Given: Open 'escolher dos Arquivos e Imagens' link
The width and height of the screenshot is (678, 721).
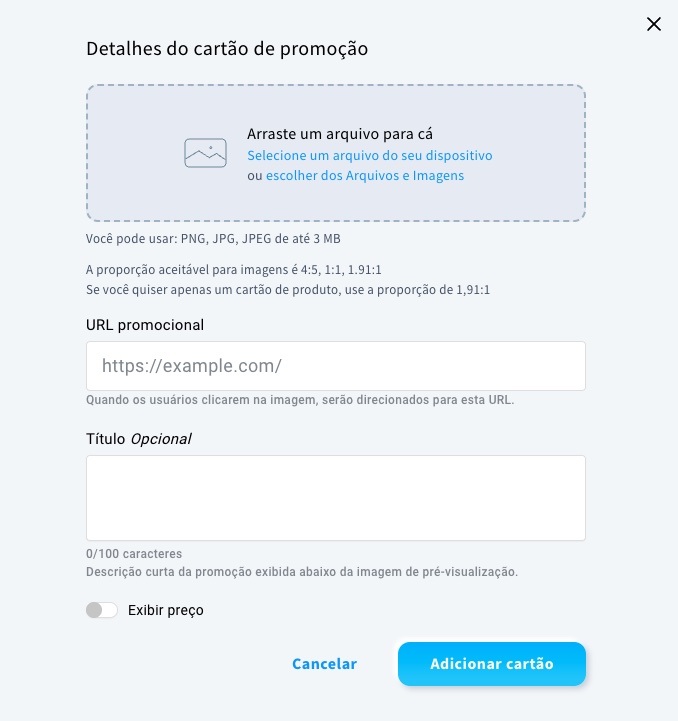Looking at the screenshot, I should pyautogui.click(x=364, y=176).
